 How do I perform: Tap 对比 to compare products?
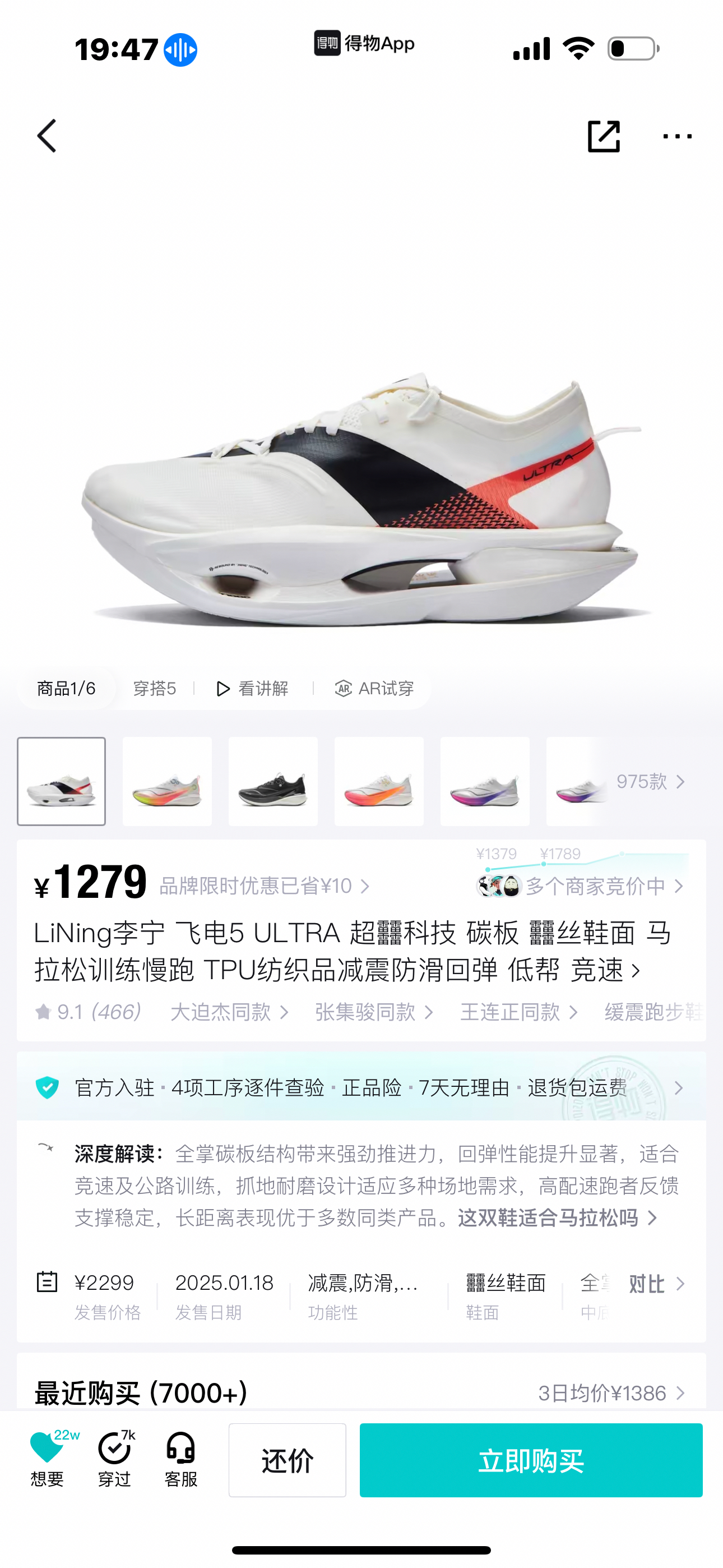655,1284
